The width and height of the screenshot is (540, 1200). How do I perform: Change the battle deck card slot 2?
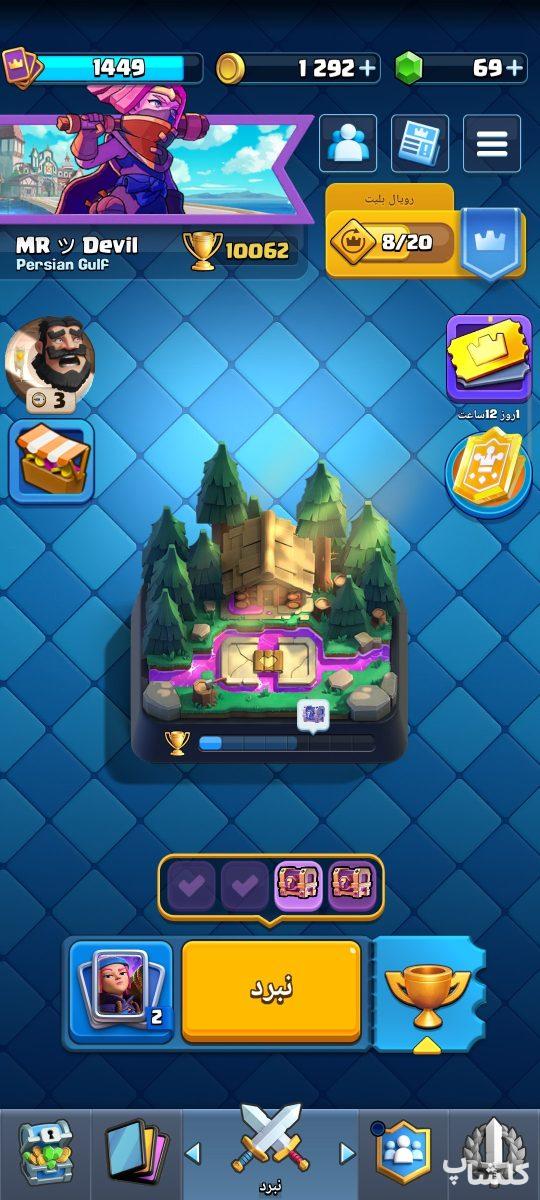pos(121,990)
